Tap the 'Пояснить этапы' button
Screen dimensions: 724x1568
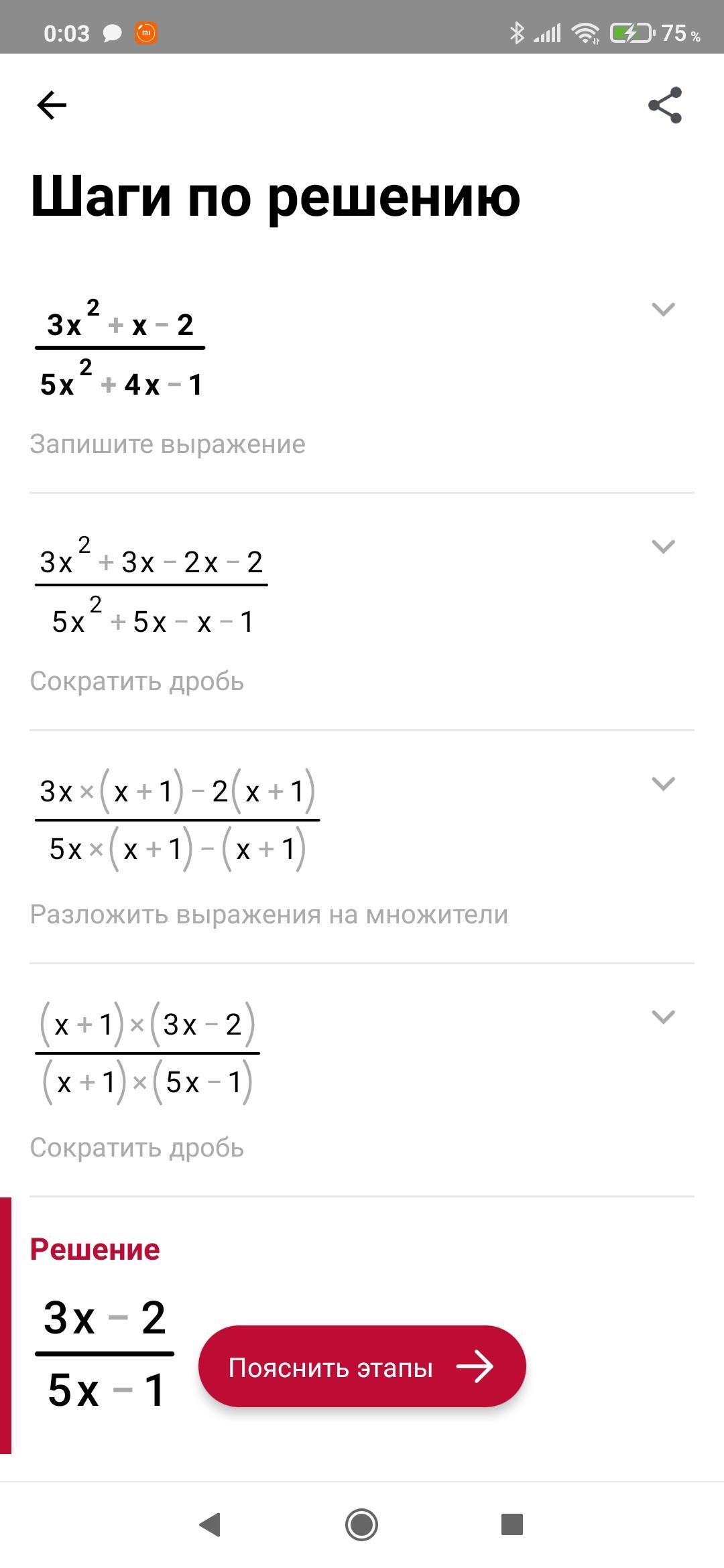pos(362,1366)
